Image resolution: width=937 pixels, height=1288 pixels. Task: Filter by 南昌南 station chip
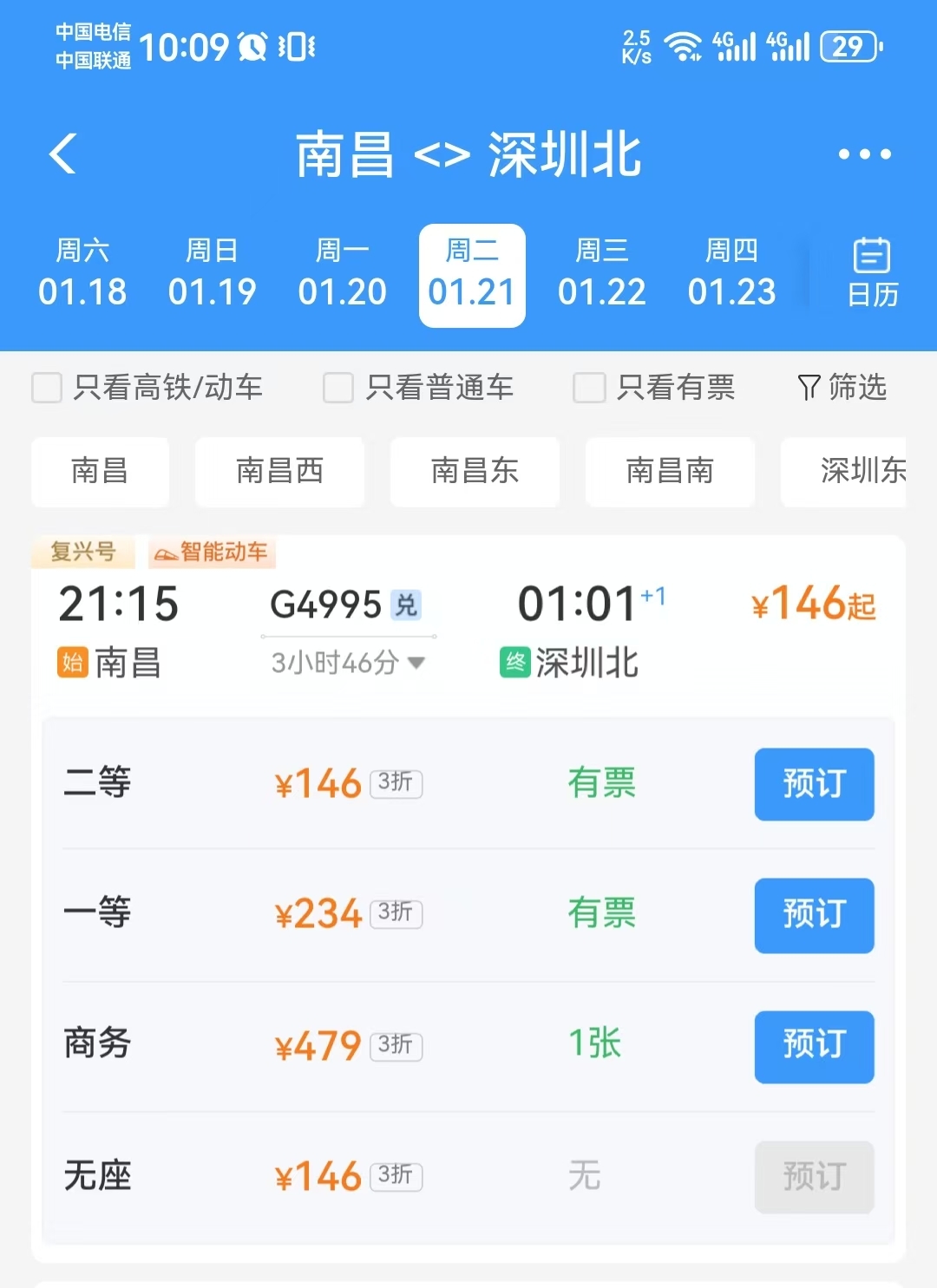click(670, 471)
